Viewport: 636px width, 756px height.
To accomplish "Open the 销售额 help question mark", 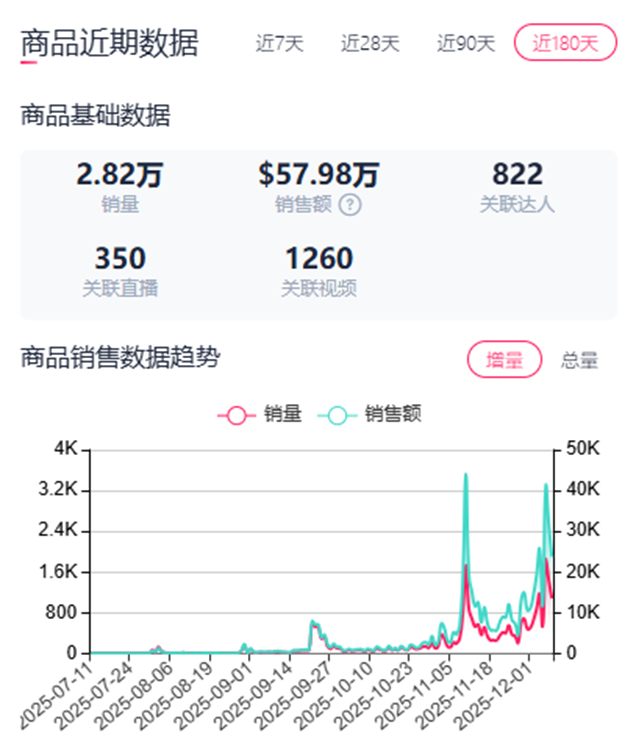I will pyautogui.click(x=349, y=205).
